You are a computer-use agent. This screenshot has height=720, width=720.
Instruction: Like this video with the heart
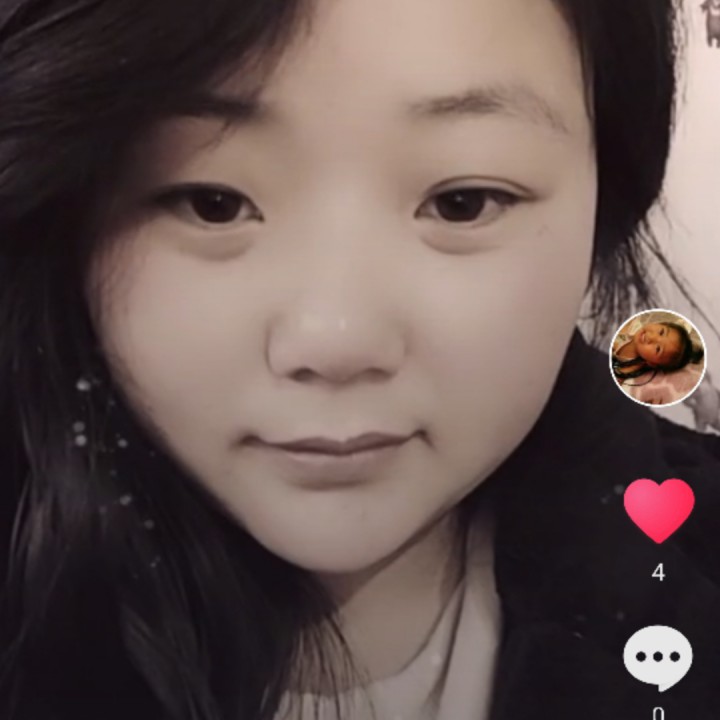point(658,509)
